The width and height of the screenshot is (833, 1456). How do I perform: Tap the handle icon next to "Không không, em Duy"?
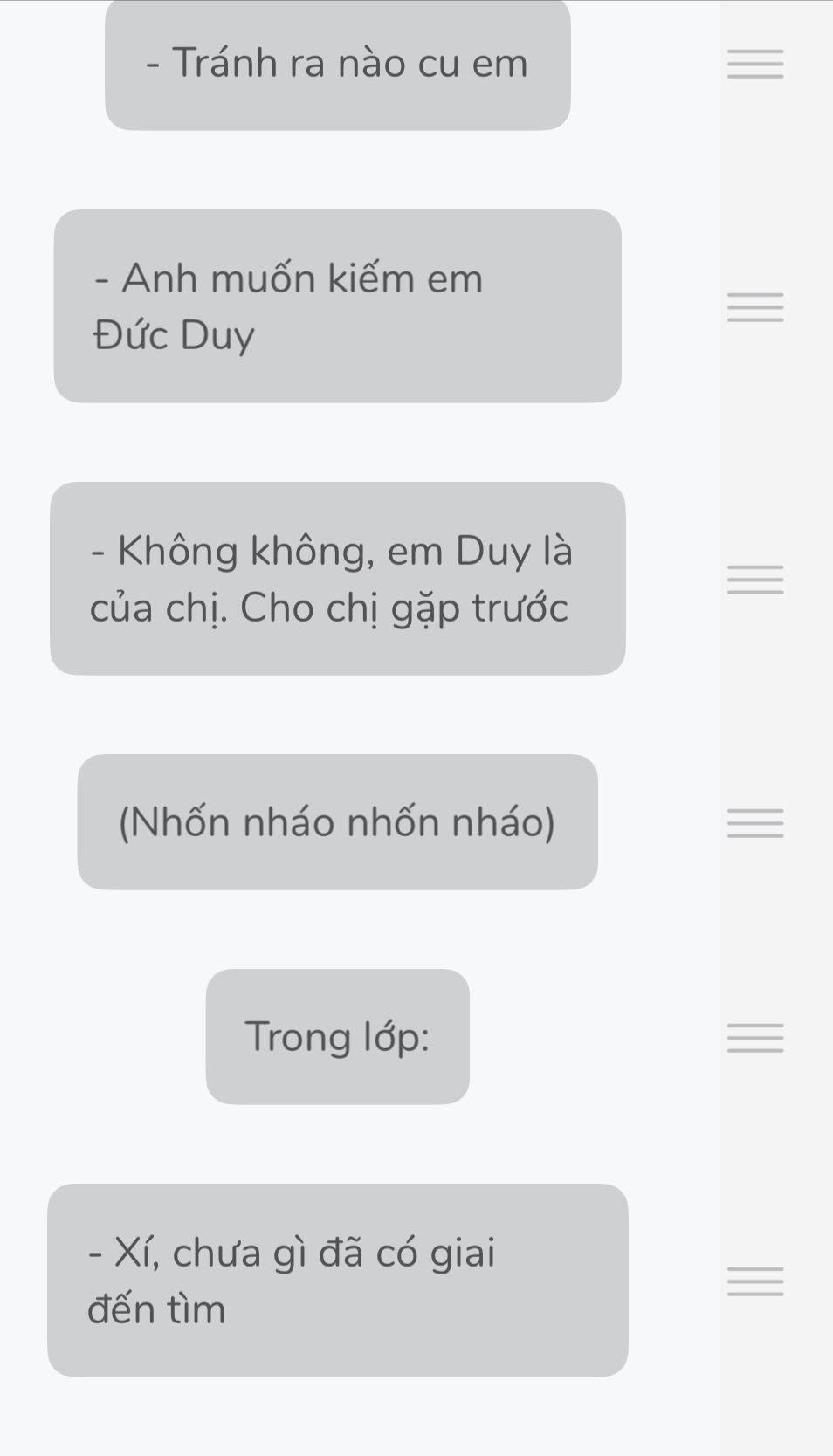click(755, 580)
